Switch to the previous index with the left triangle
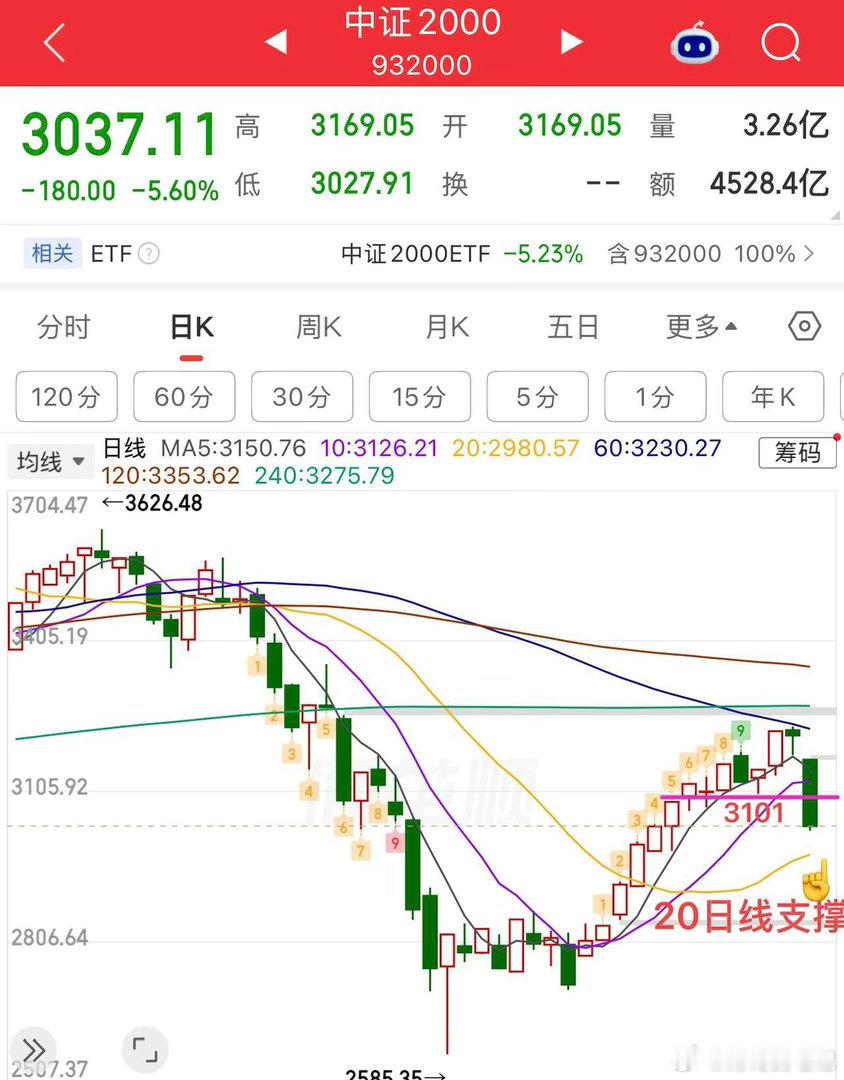The width and height of the screenshot is (844, 1080). click(276, 41)
